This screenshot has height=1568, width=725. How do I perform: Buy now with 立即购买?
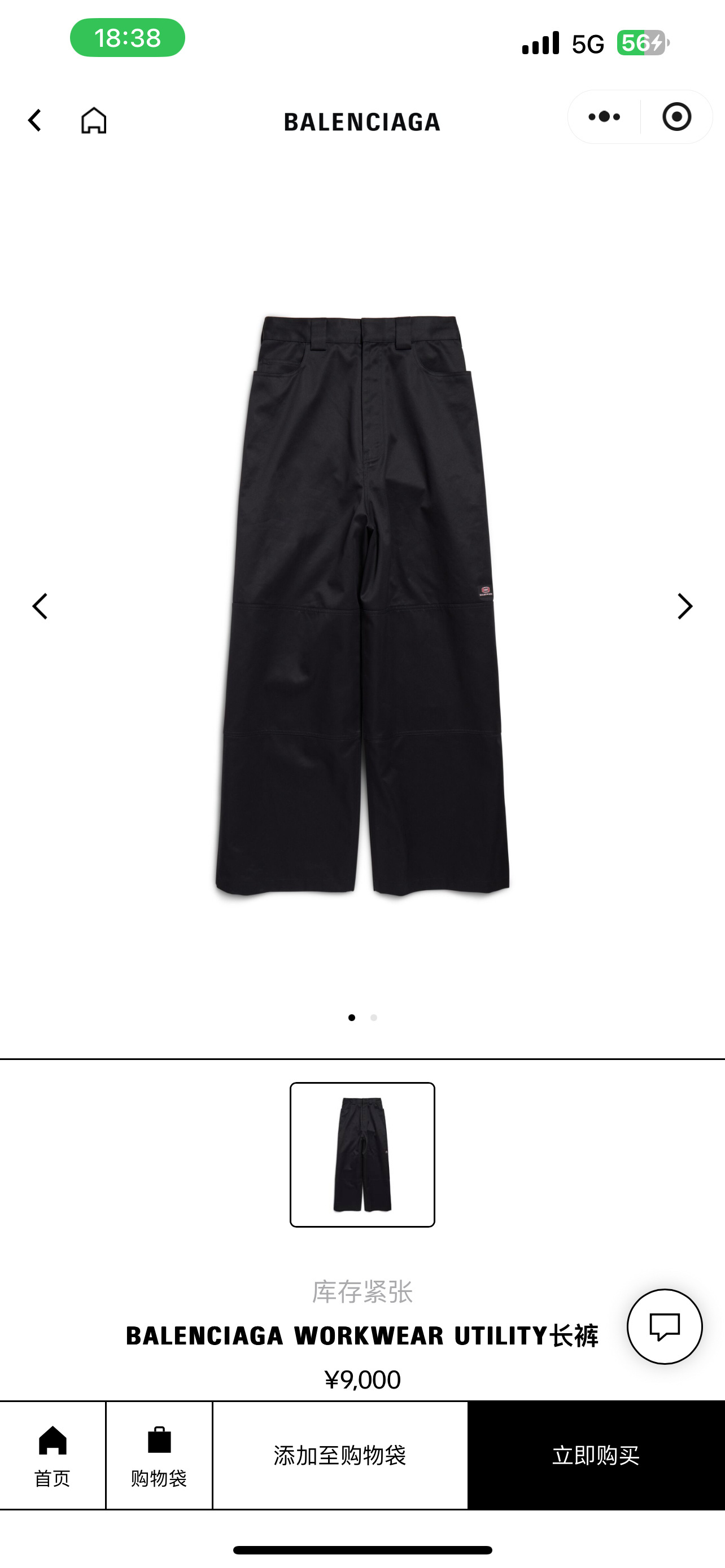click(596, 1455)
